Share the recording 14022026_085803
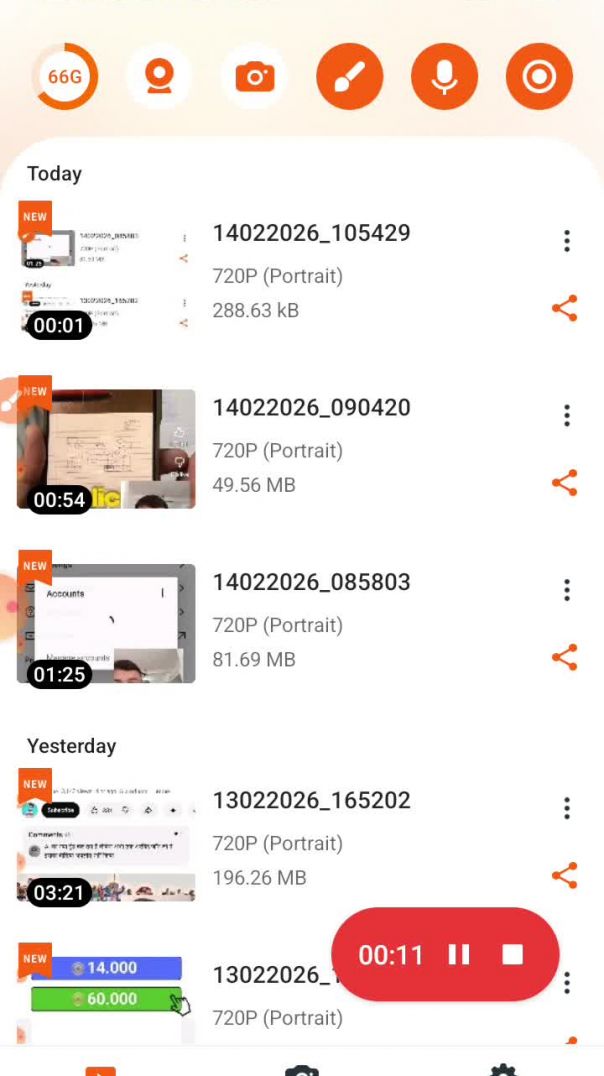The height and width of the screenshot is (1076, 604). (565, 657)
